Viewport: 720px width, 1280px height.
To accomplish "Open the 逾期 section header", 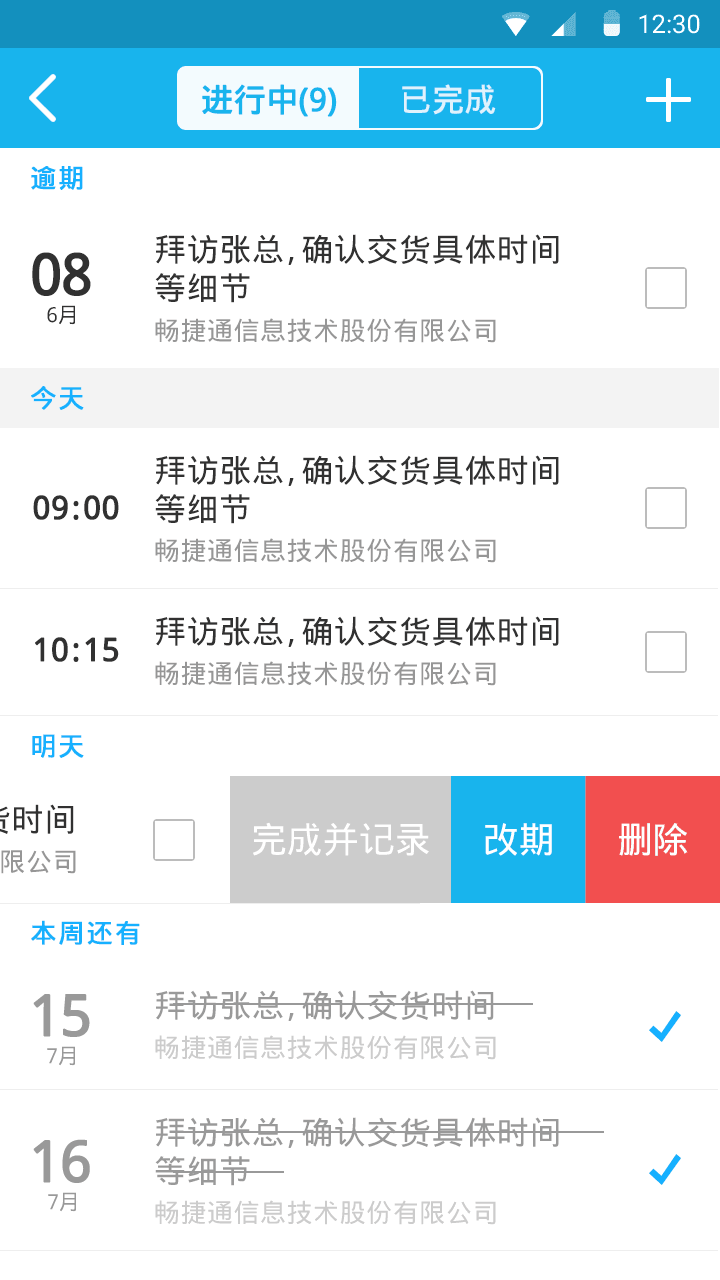I will pyautogui.click(x=56, y=178).
